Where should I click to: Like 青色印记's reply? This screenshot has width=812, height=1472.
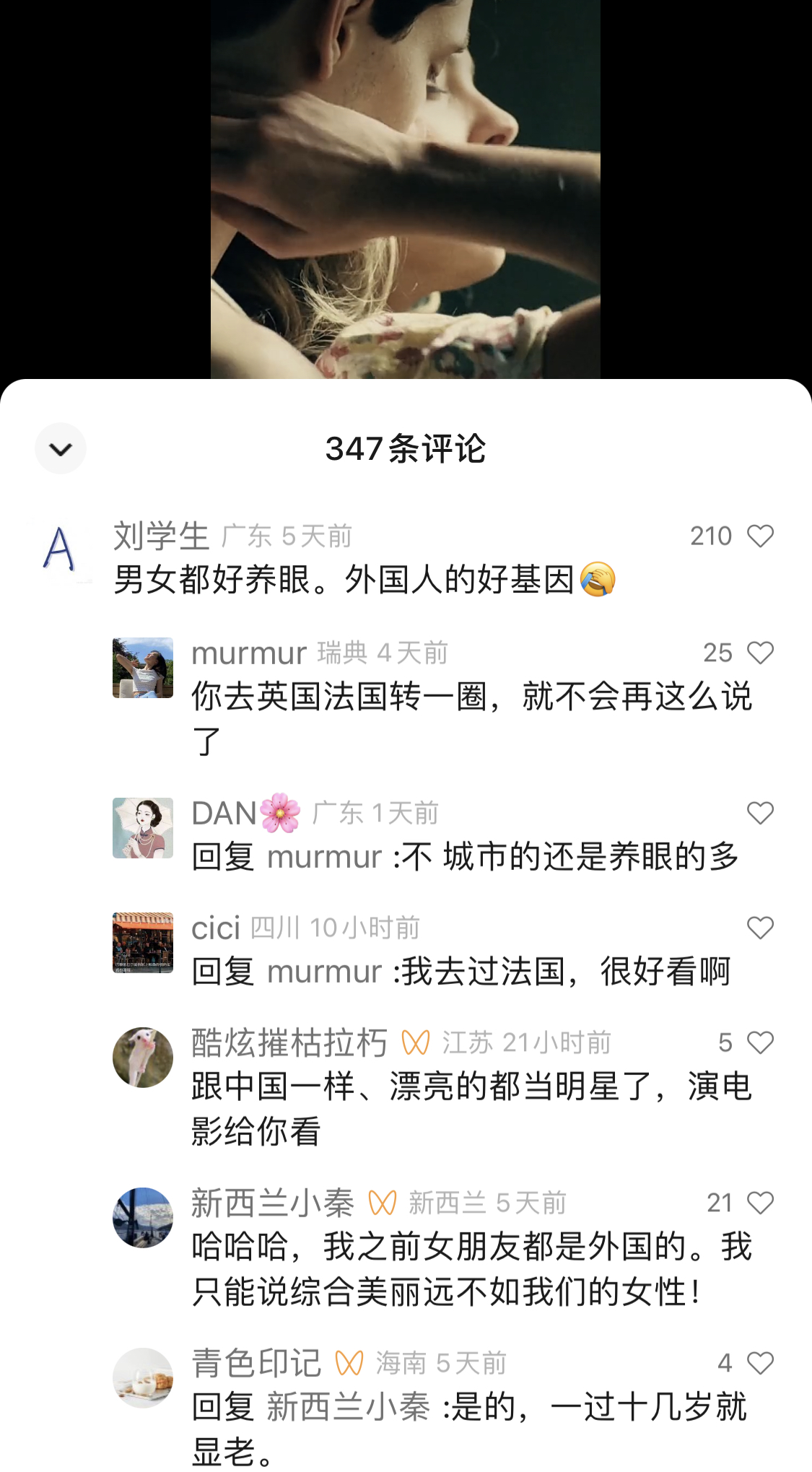(x=760, y=1363)
